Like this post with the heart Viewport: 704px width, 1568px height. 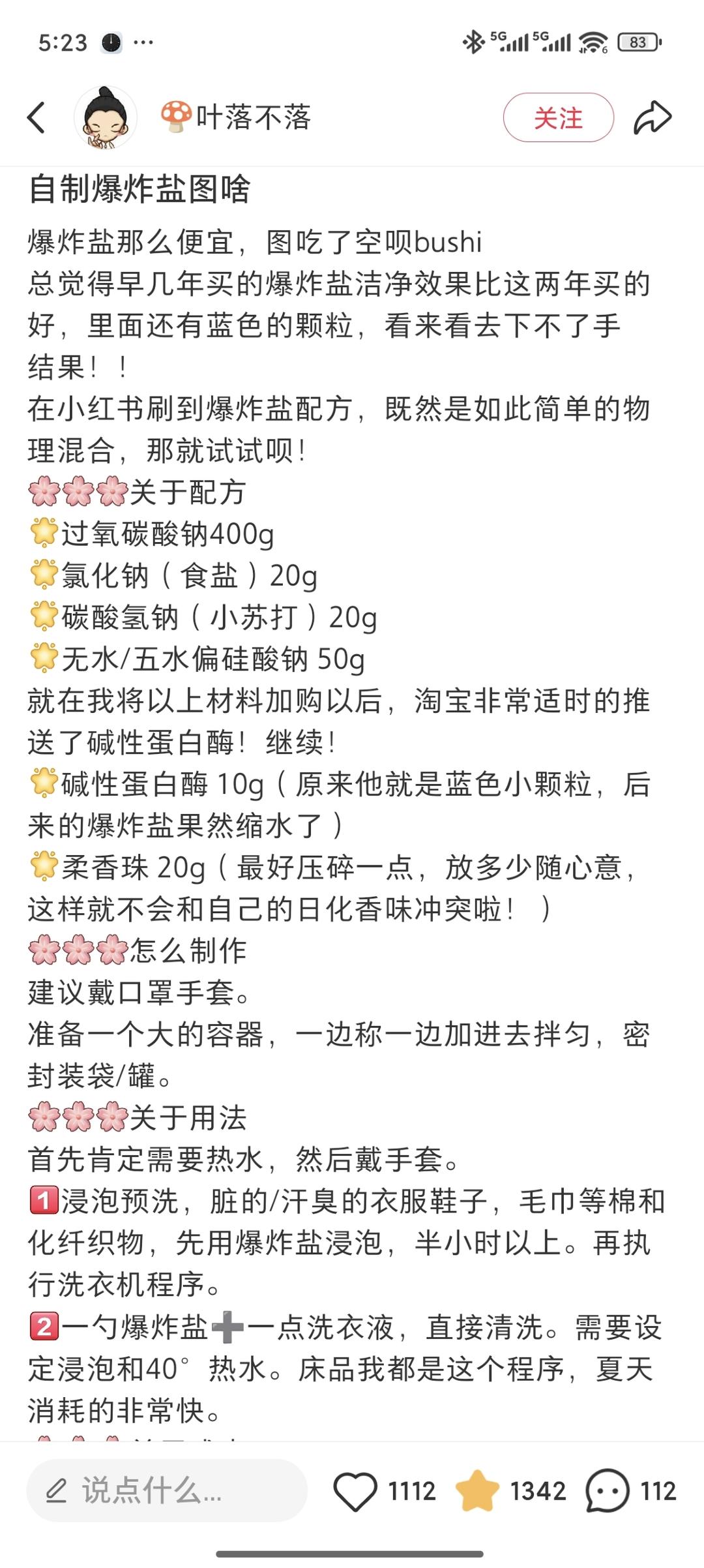tap(356, 1490)
